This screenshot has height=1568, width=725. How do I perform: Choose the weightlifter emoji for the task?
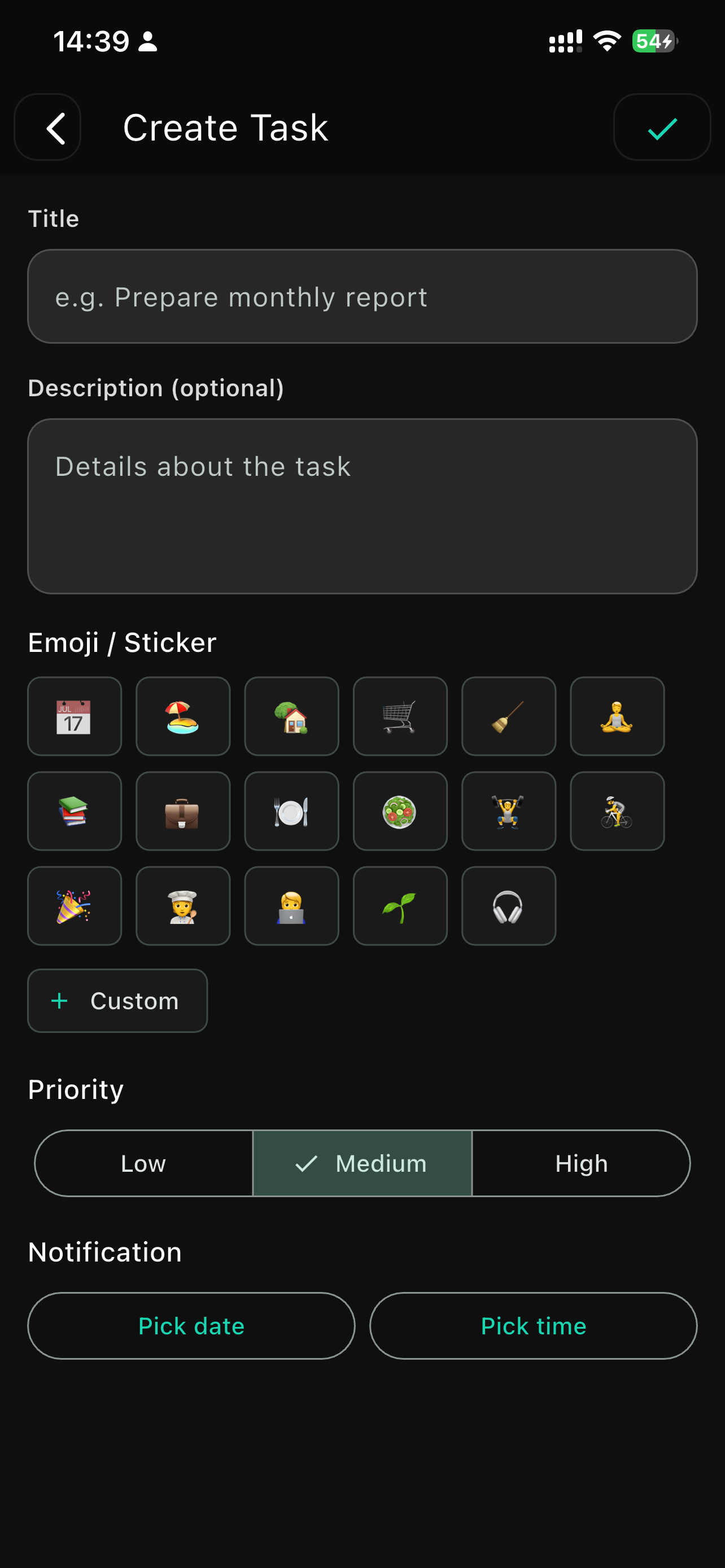(508, 811)
